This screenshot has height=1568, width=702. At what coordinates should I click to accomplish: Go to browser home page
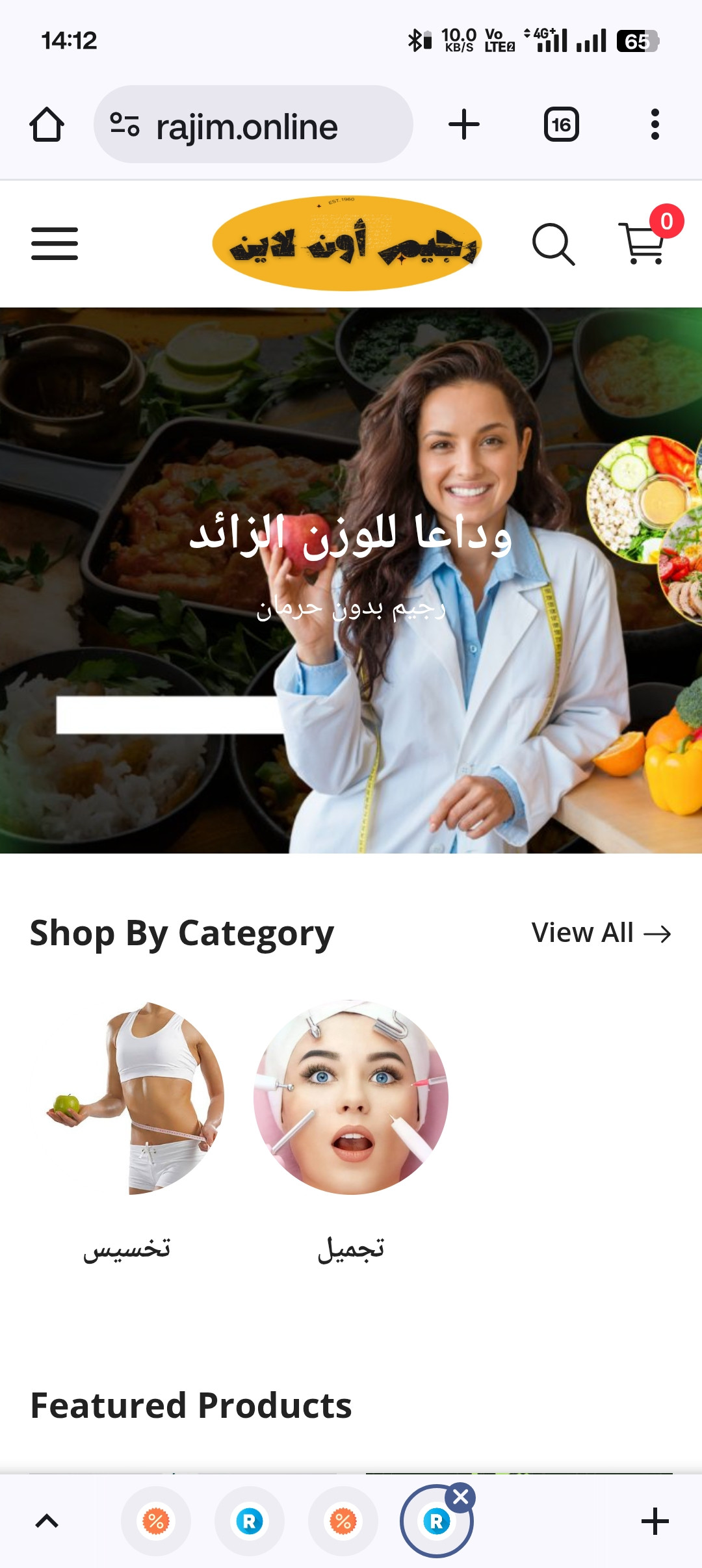click(x=47, y=125)
